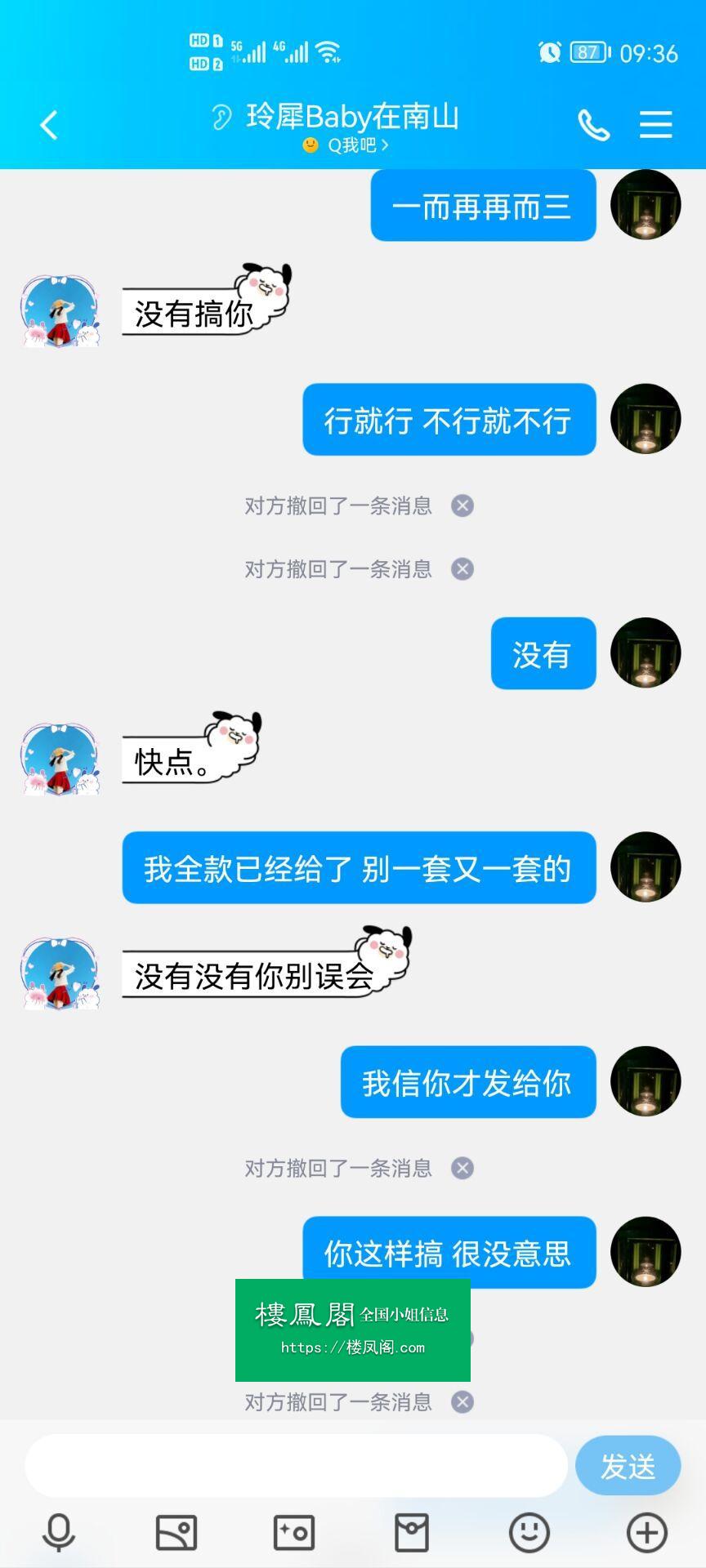Start a voice call with this contact
Viewport: 706px width, 1568px height.
point(594,125)
